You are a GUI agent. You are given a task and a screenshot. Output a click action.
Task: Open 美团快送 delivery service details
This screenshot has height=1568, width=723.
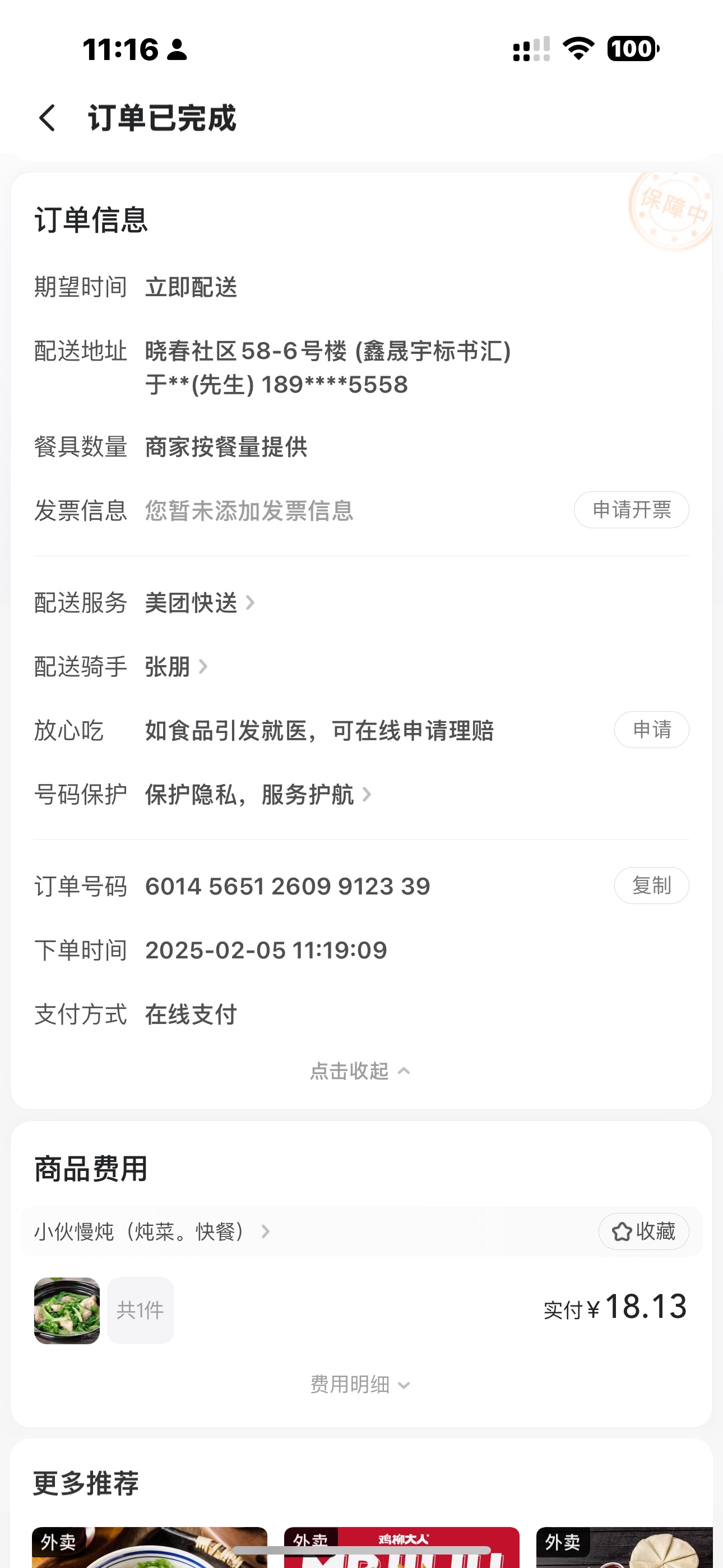click(x=199, y=603)
